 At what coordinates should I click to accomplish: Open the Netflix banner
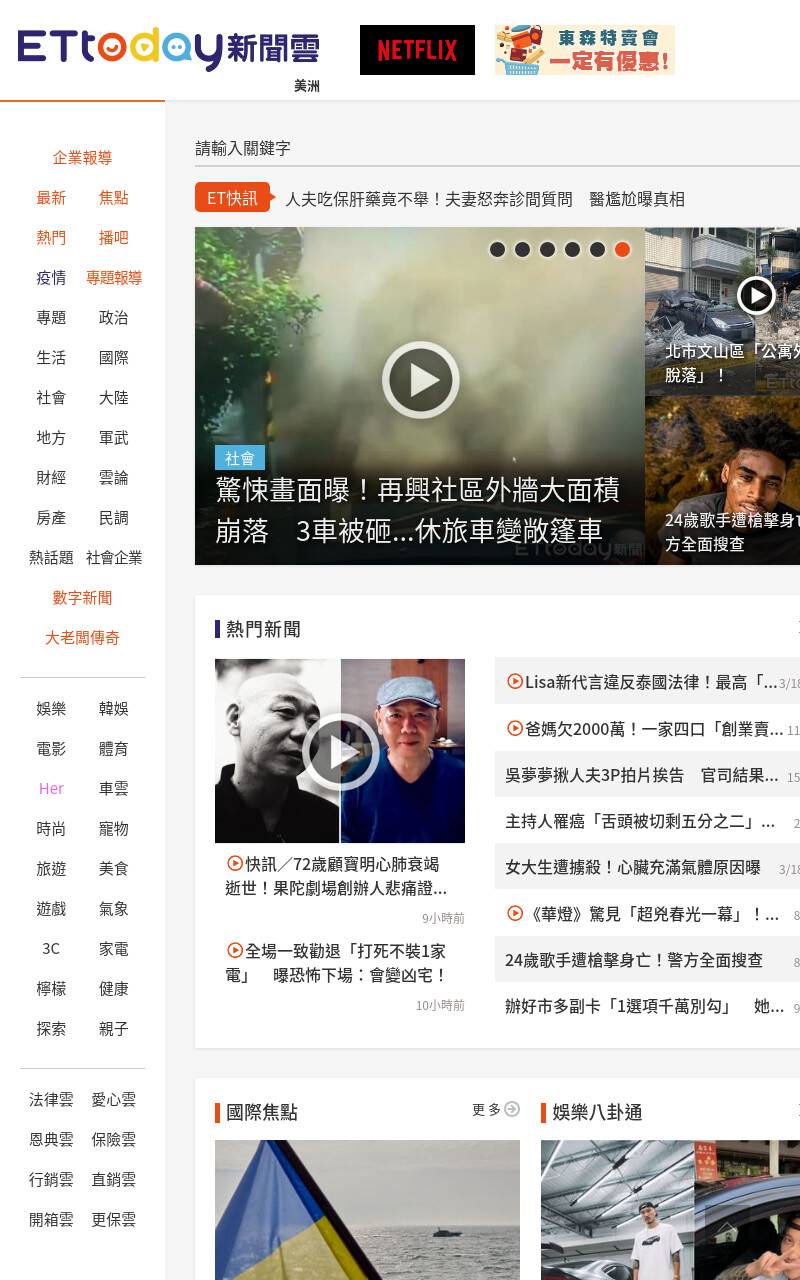tap(417, 50)
